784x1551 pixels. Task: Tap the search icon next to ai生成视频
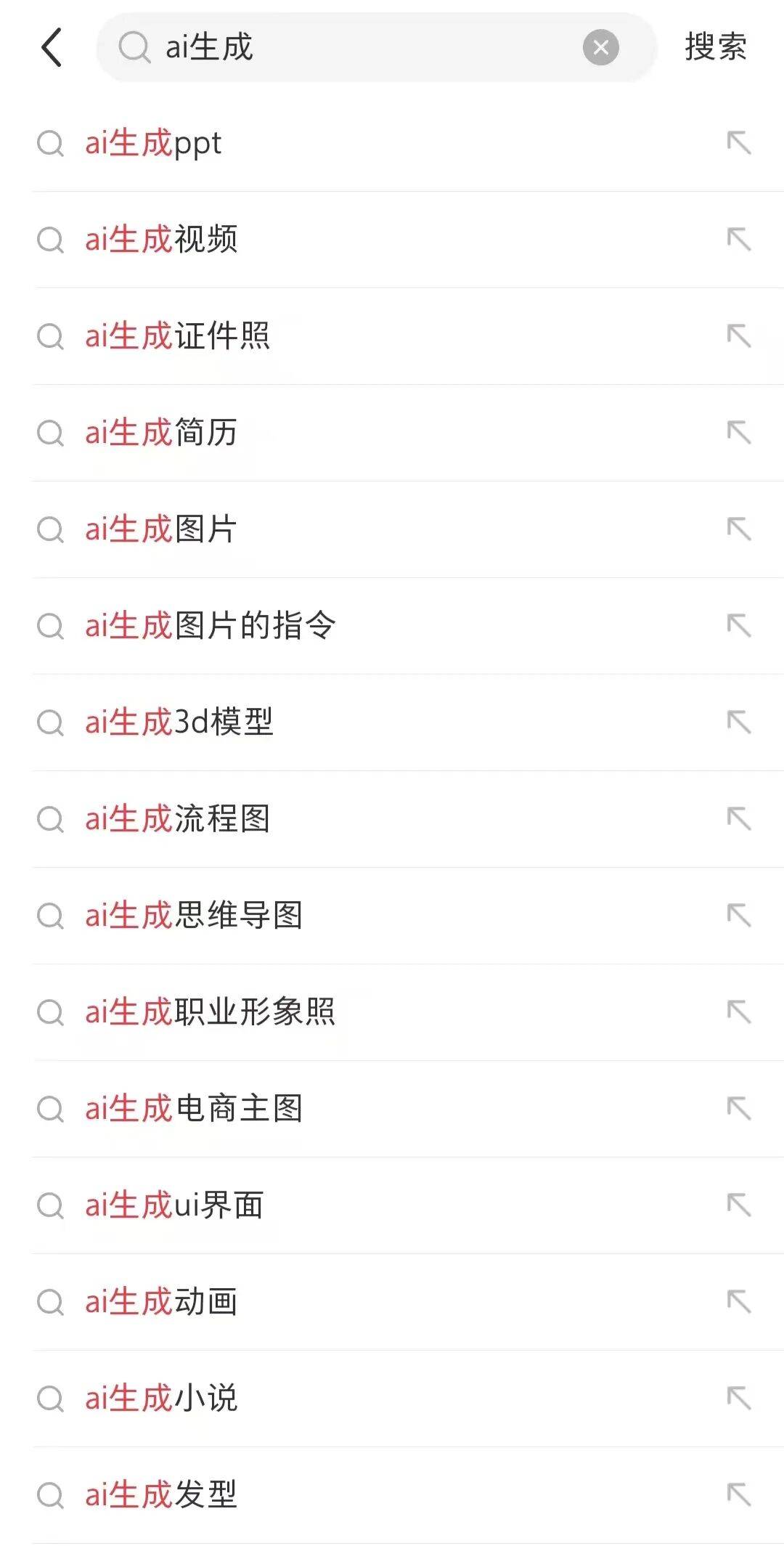(x=49, y=240)
